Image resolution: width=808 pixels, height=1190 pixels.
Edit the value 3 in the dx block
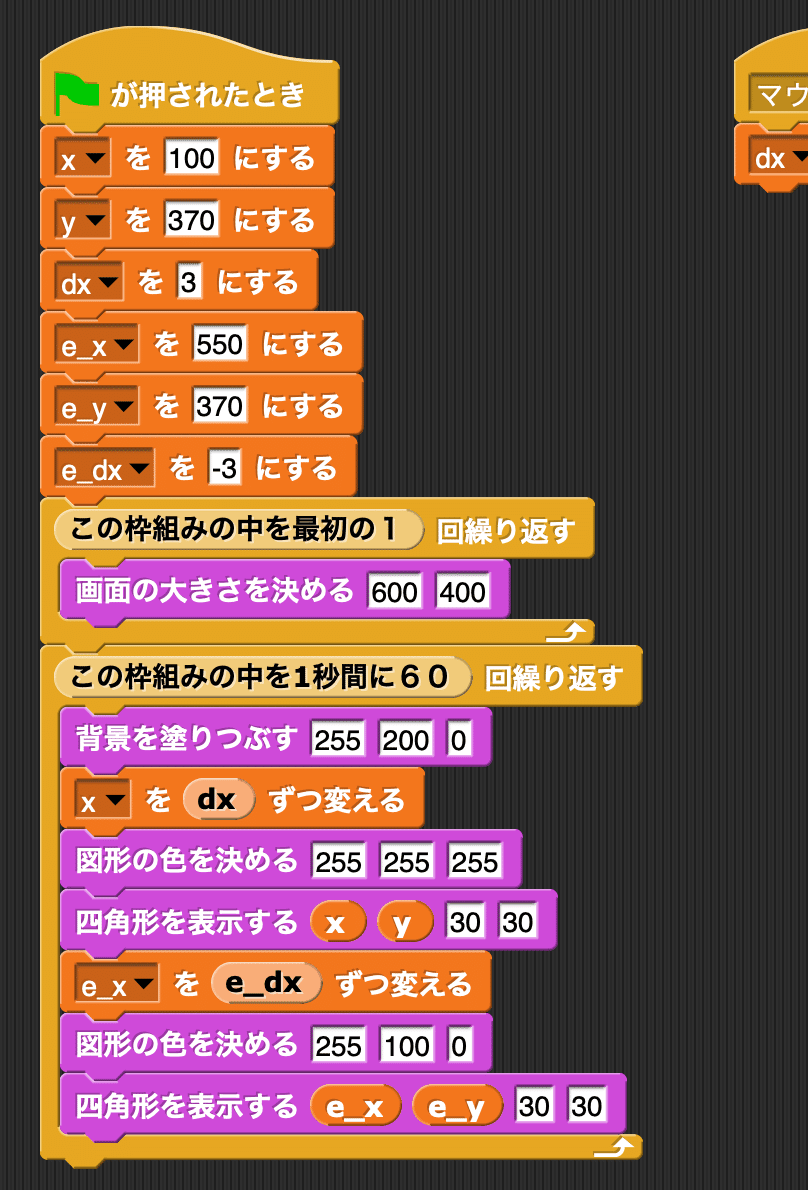point(189,284)
